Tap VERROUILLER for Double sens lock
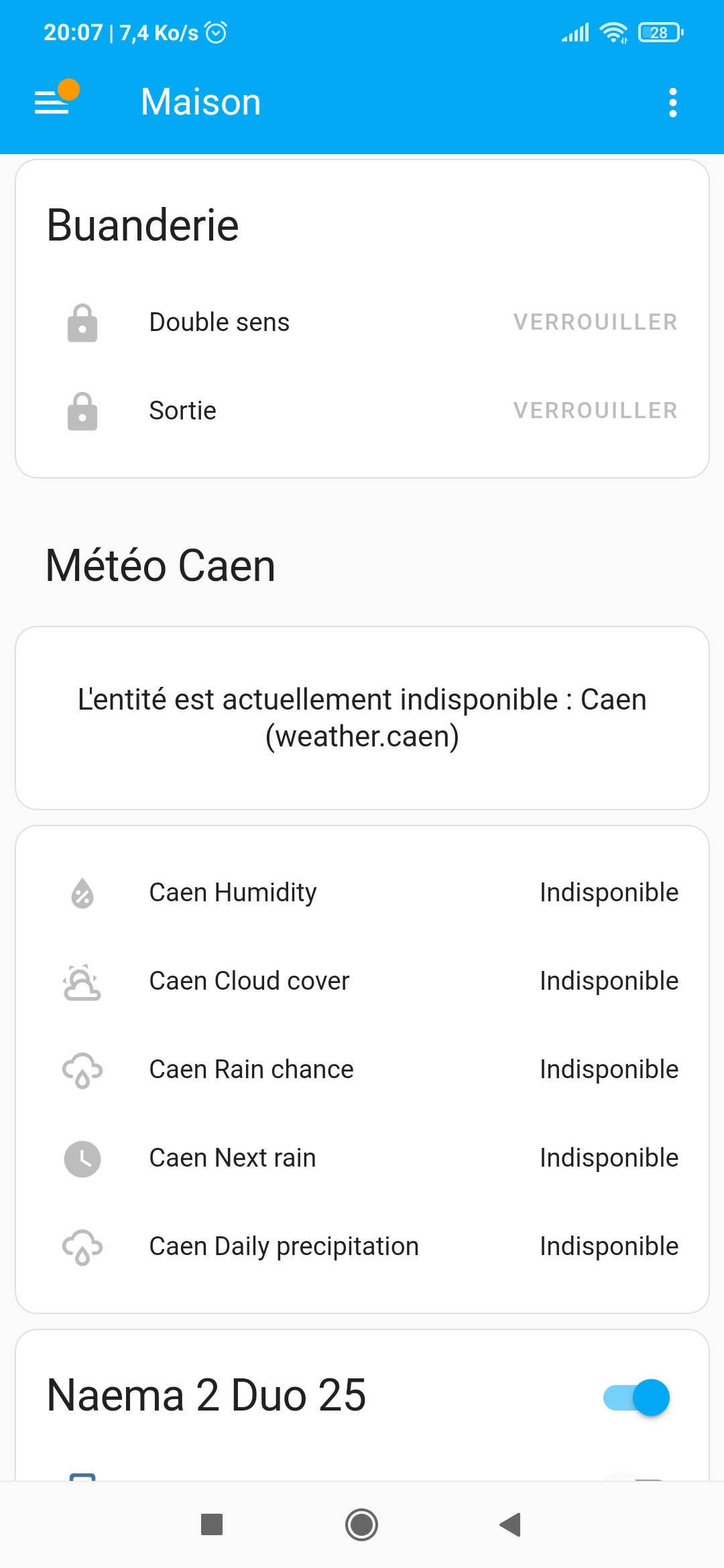The width and height of the screenshot is (724, 1568). pos(595,322)
